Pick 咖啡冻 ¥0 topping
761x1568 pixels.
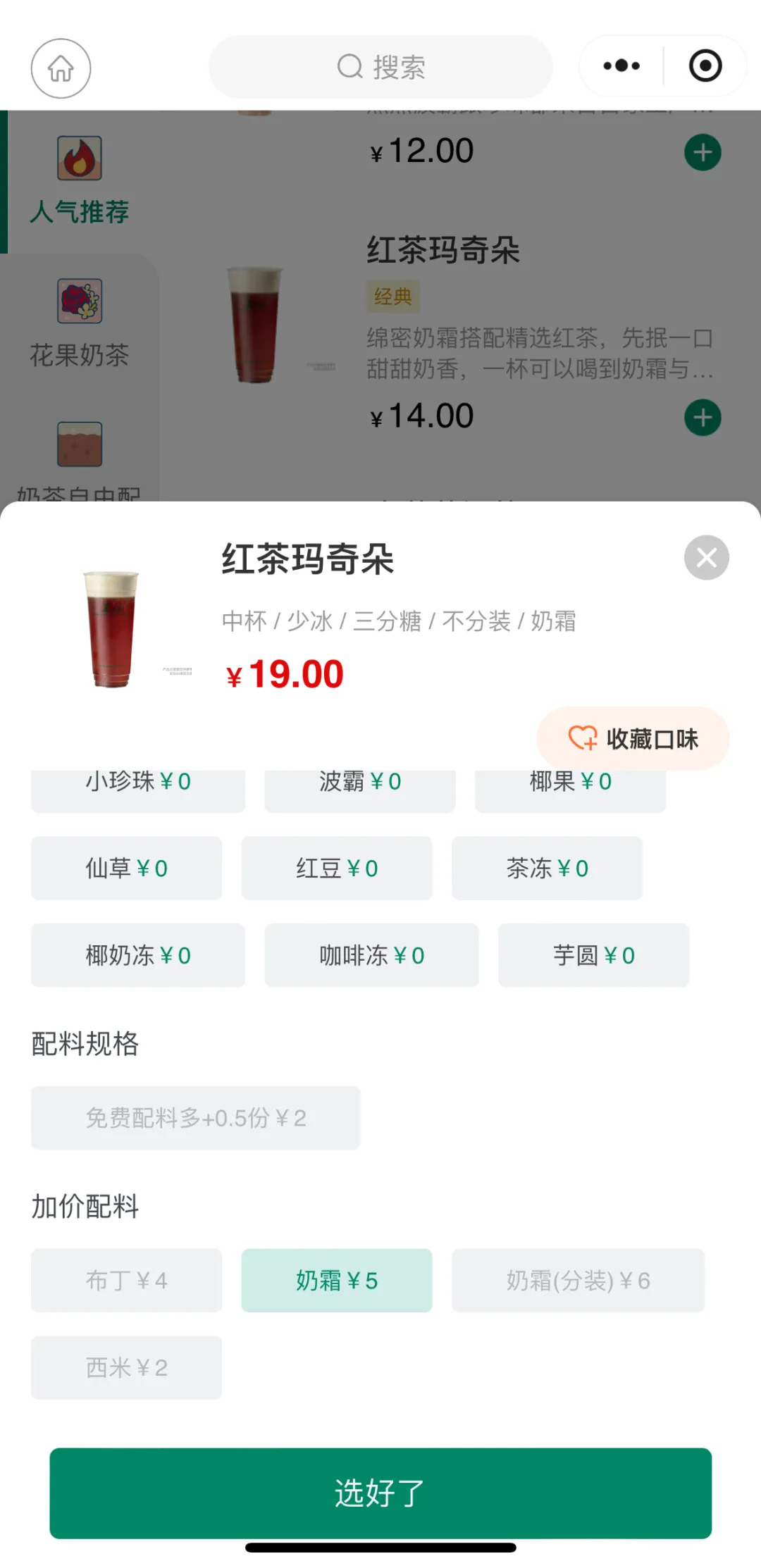click(x=371, y=955)
